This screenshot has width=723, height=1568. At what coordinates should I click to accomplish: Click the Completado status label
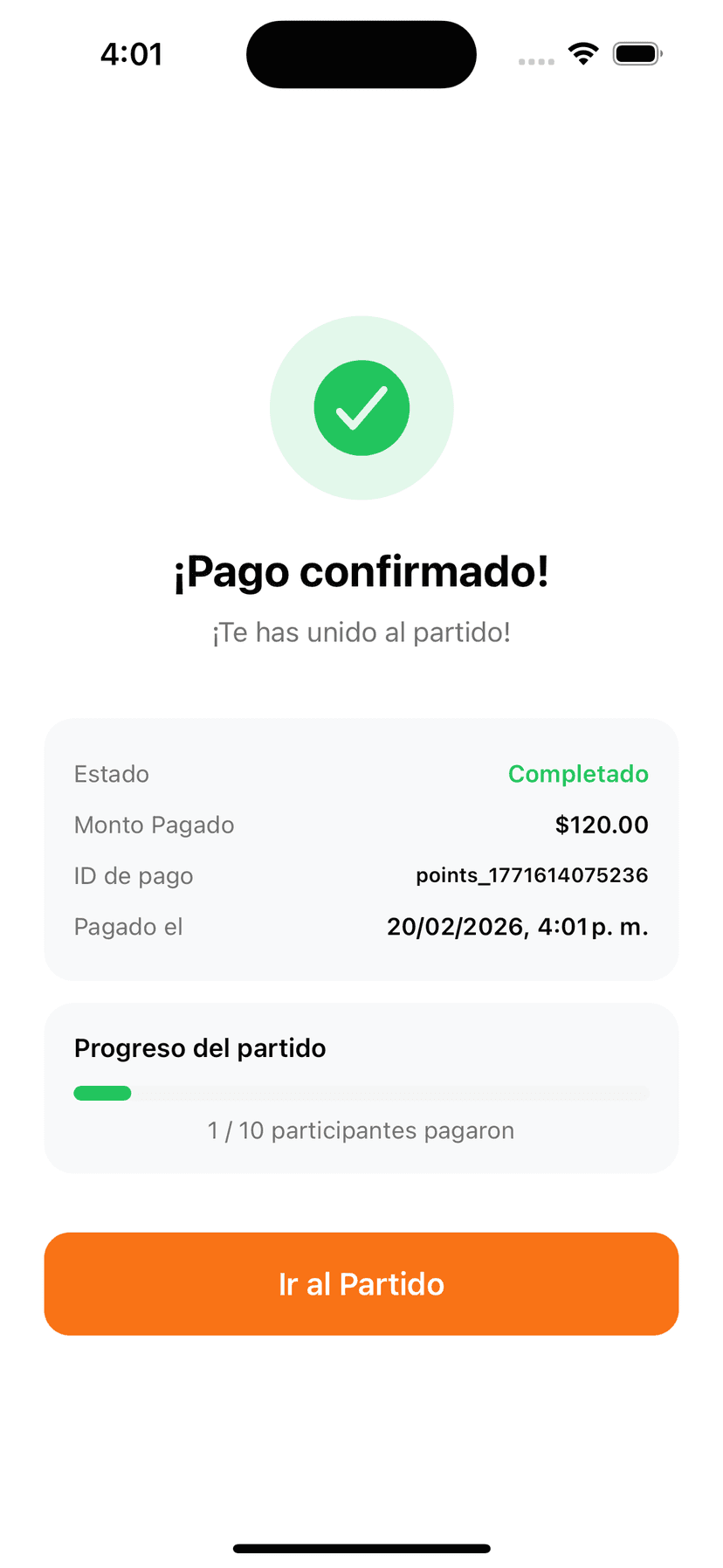(x=578, y=774)
